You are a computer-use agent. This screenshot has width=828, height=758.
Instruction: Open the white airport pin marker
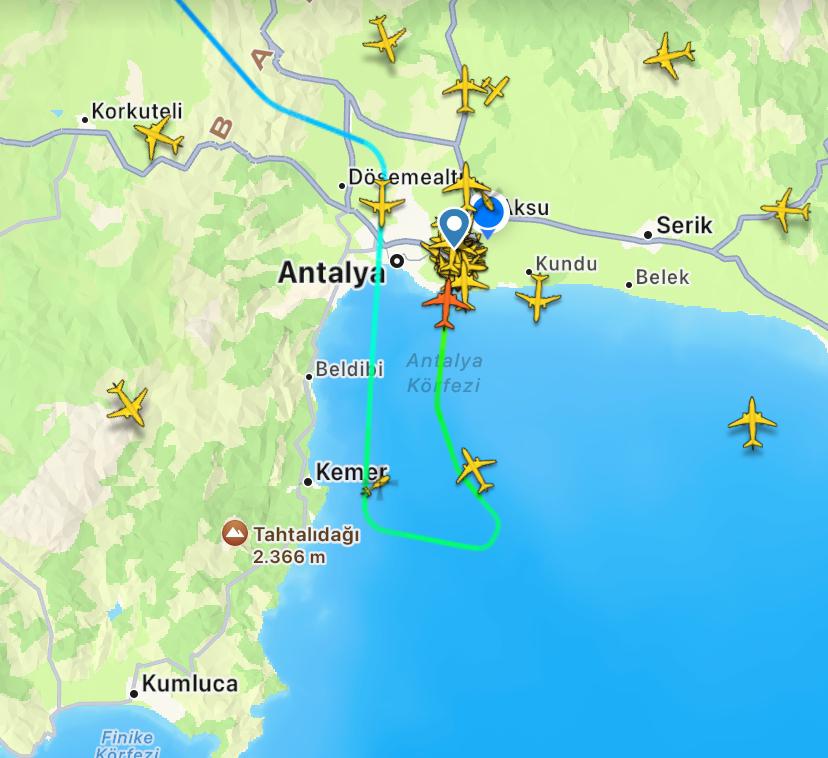coord(455,227)
